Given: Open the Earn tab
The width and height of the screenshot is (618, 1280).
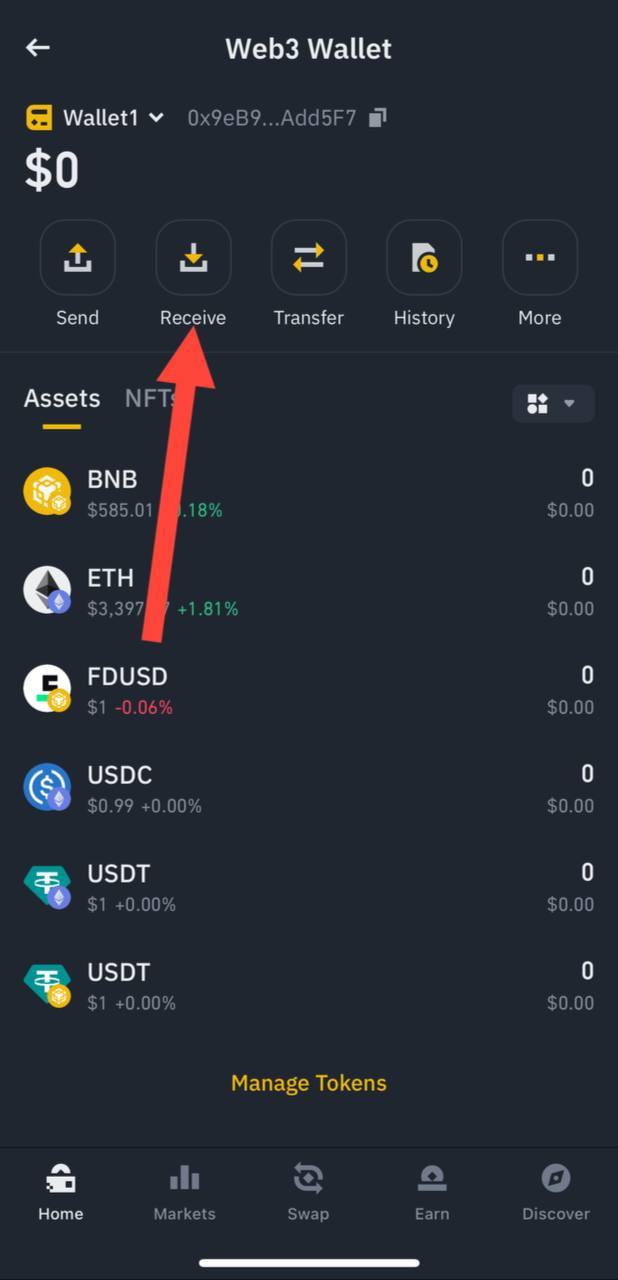Looking at the screenshot, I should coord(432,1192).
